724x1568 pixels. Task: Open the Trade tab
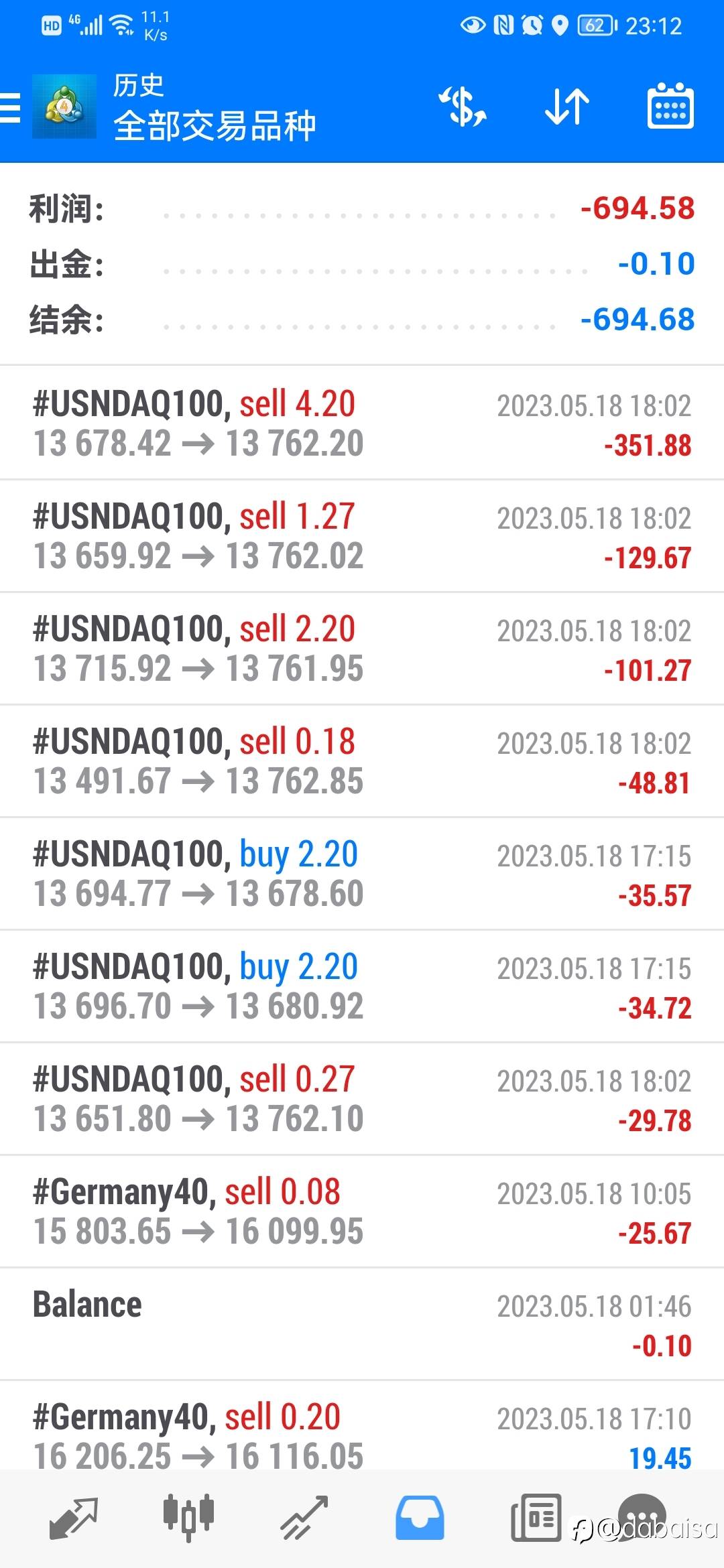(304, 1518)
